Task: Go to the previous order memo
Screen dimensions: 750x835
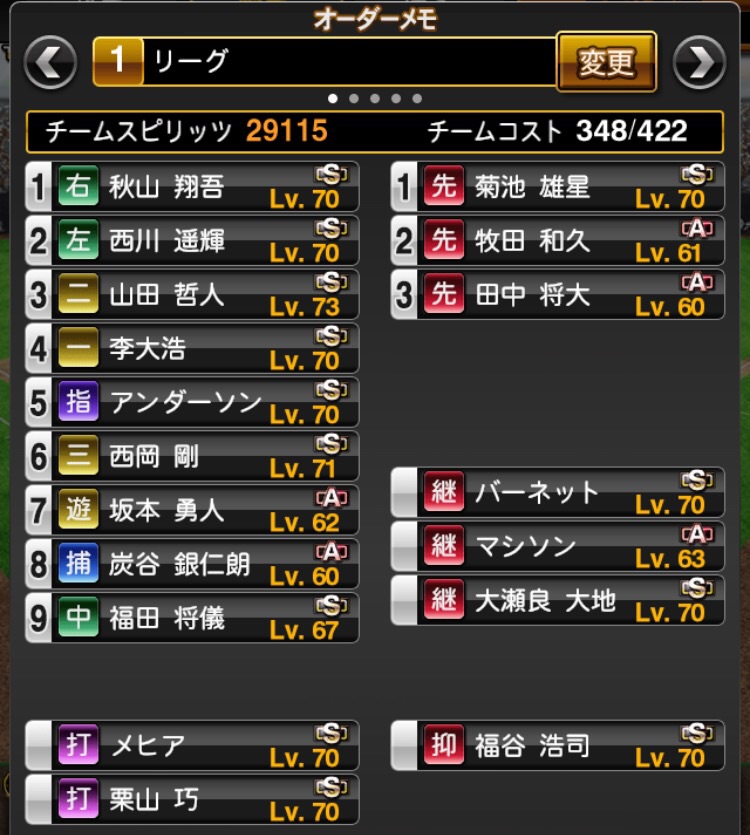Action: tap(50, 62)
